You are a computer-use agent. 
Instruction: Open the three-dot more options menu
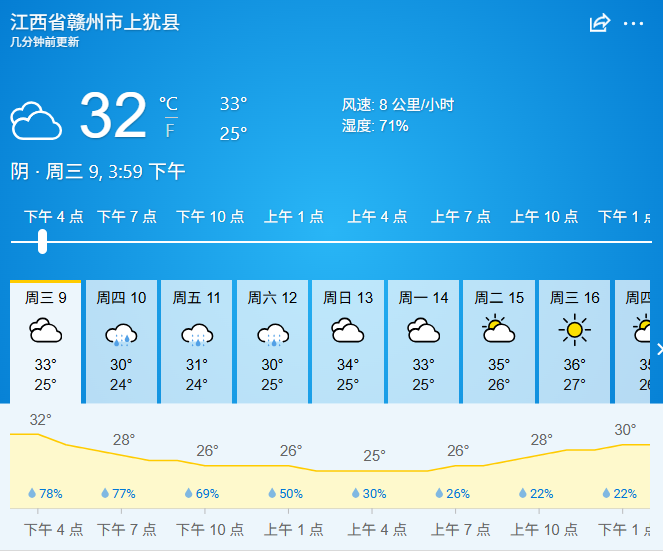click(634, 24)
